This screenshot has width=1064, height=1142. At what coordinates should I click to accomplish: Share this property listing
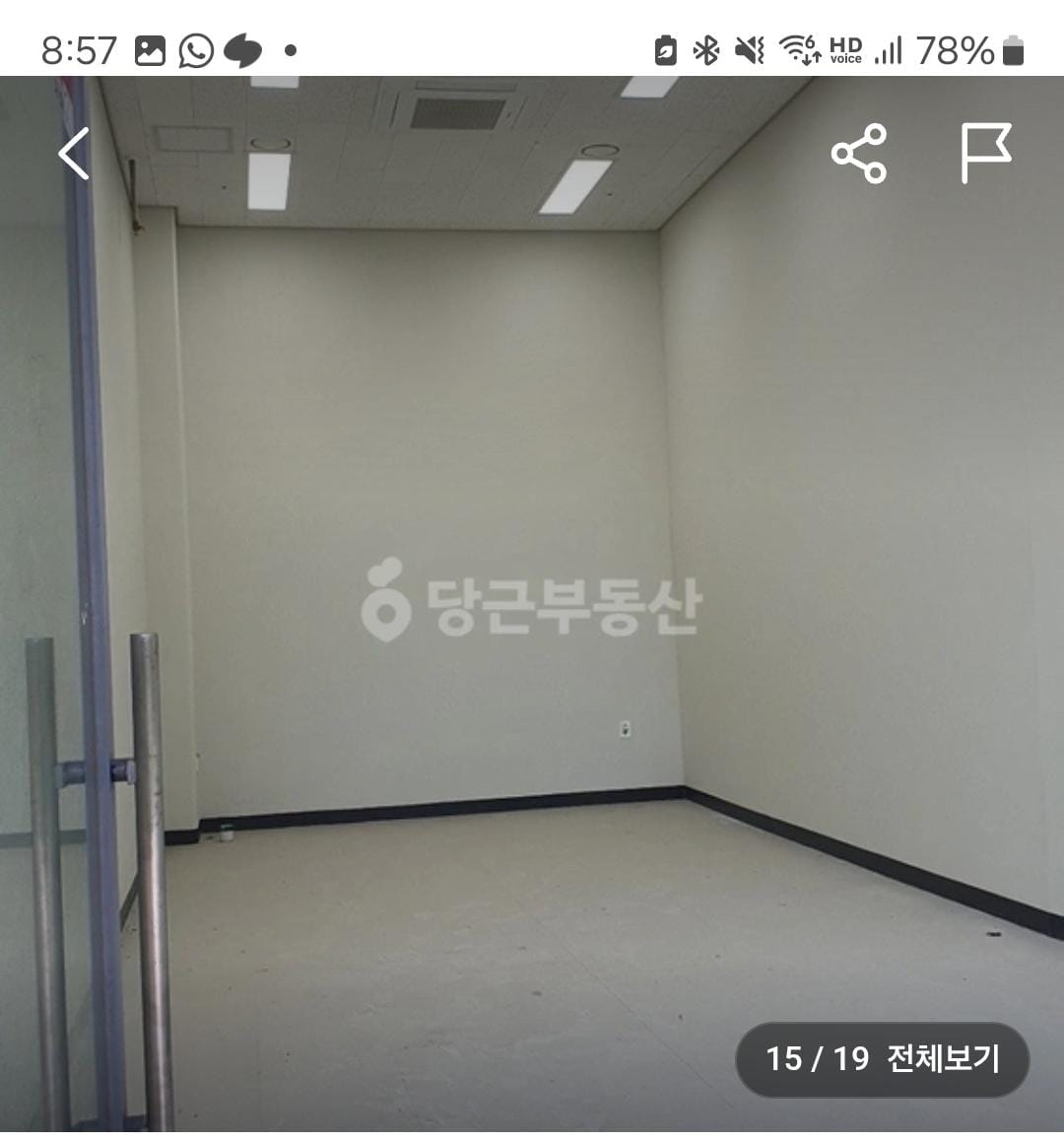(x=859, y=154)
